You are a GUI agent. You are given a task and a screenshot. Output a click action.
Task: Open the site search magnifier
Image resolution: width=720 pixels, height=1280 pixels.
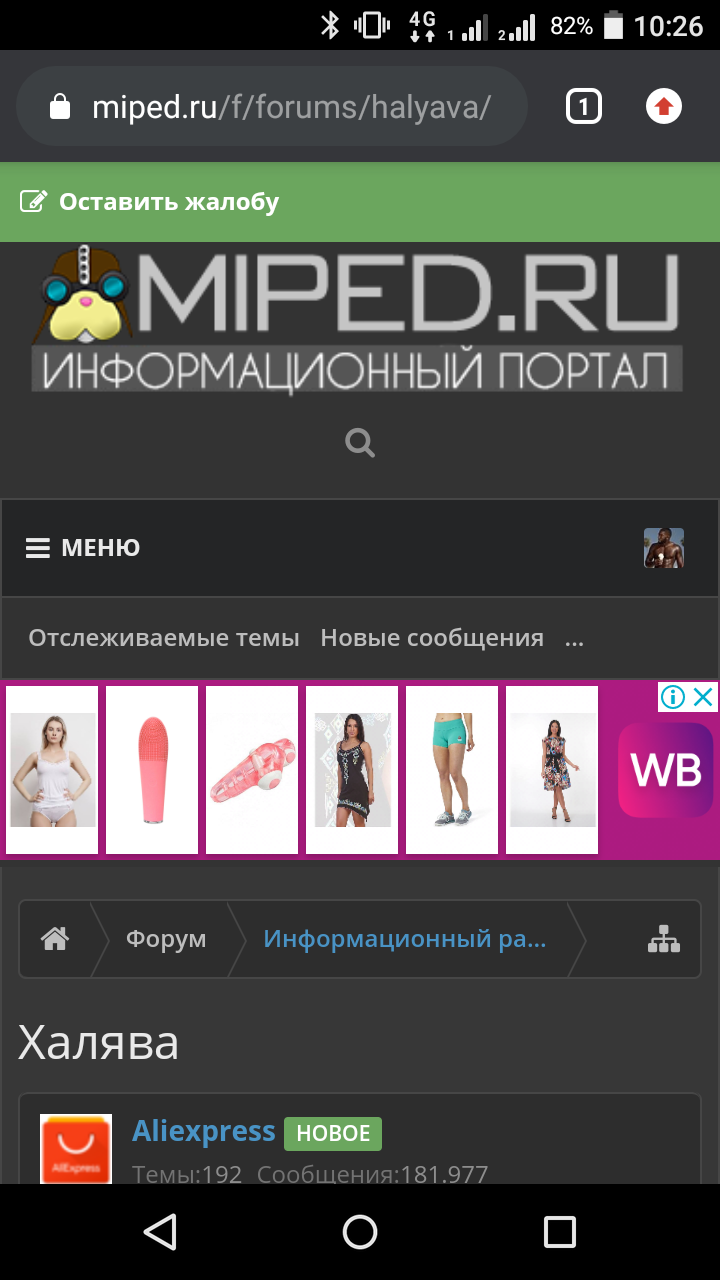pyautogui.click(x=360, y=442)
